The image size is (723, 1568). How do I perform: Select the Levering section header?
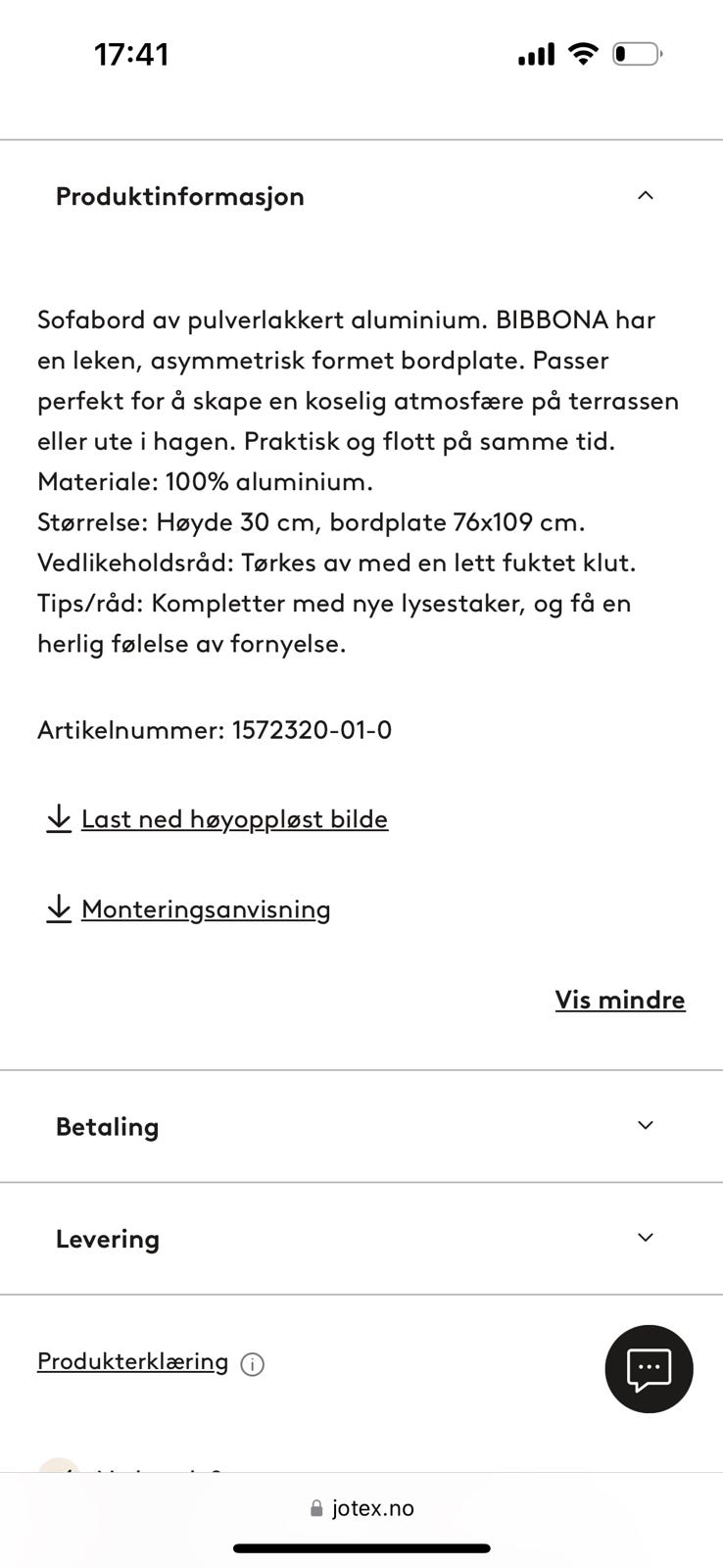pyautogui.click(x=108, y=1239)
